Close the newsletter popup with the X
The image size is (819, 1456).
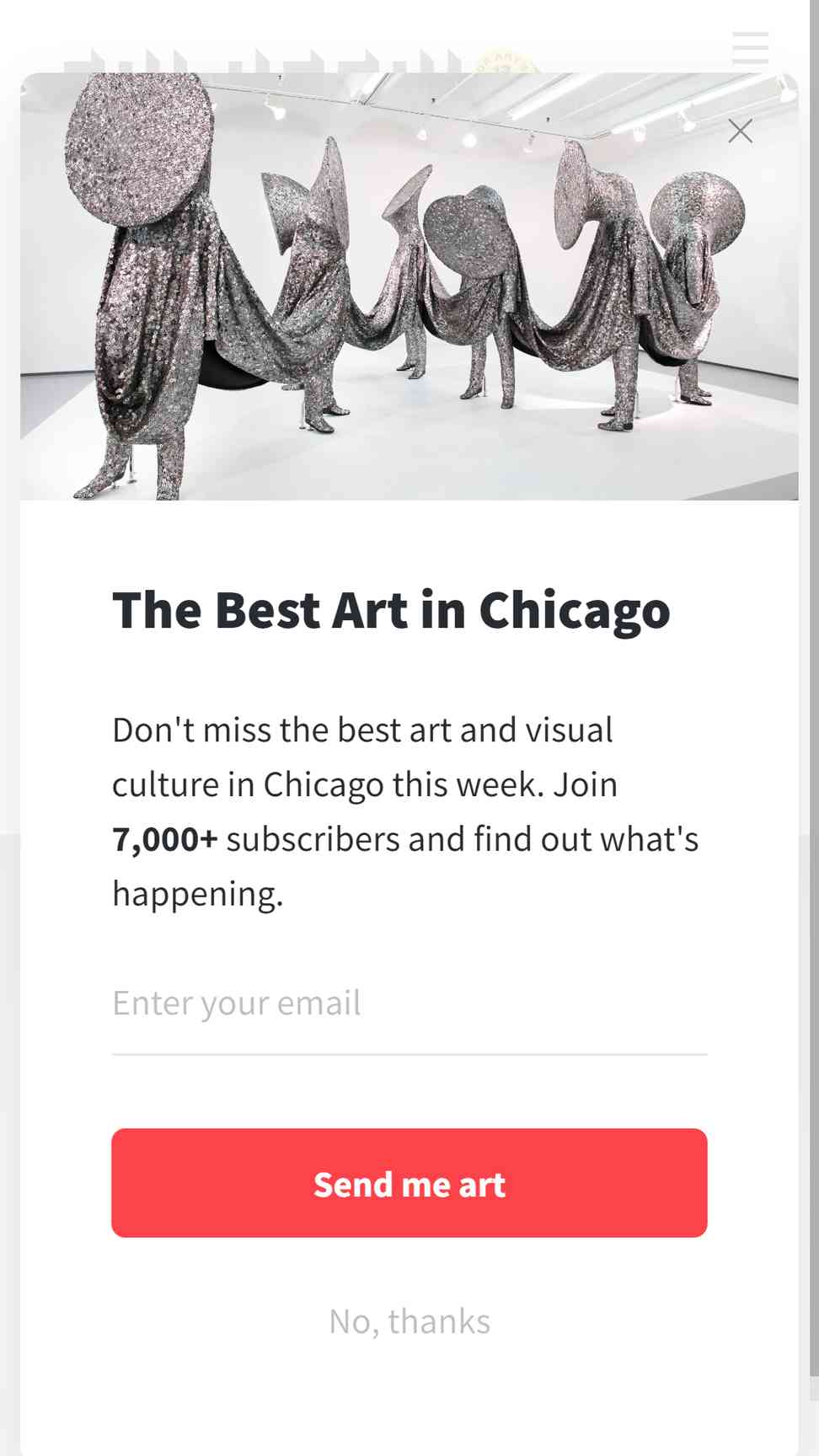coord(740,131)
